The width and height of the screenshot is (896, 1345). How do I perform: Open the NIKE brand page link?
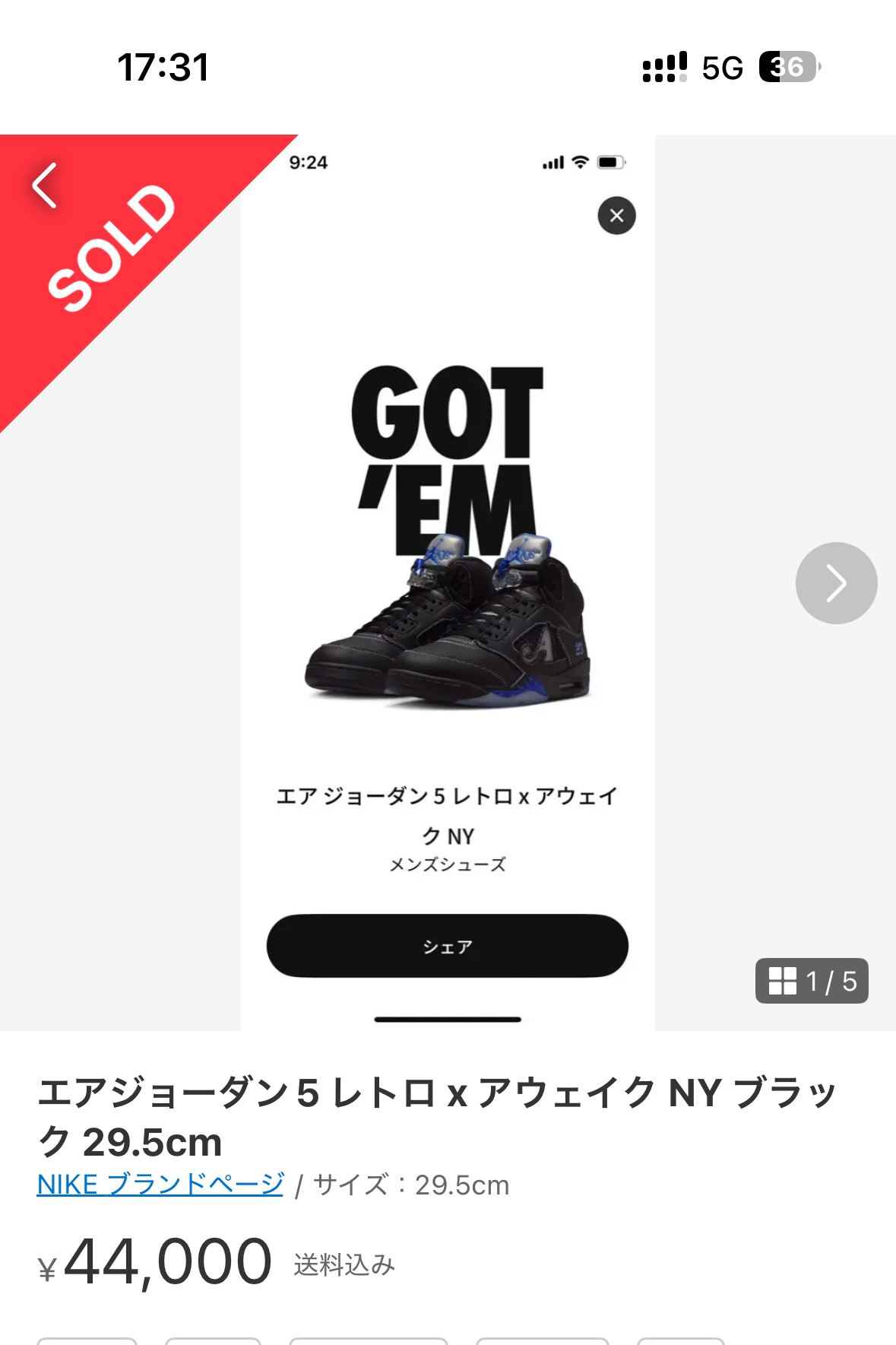[x=160, y=1184]
